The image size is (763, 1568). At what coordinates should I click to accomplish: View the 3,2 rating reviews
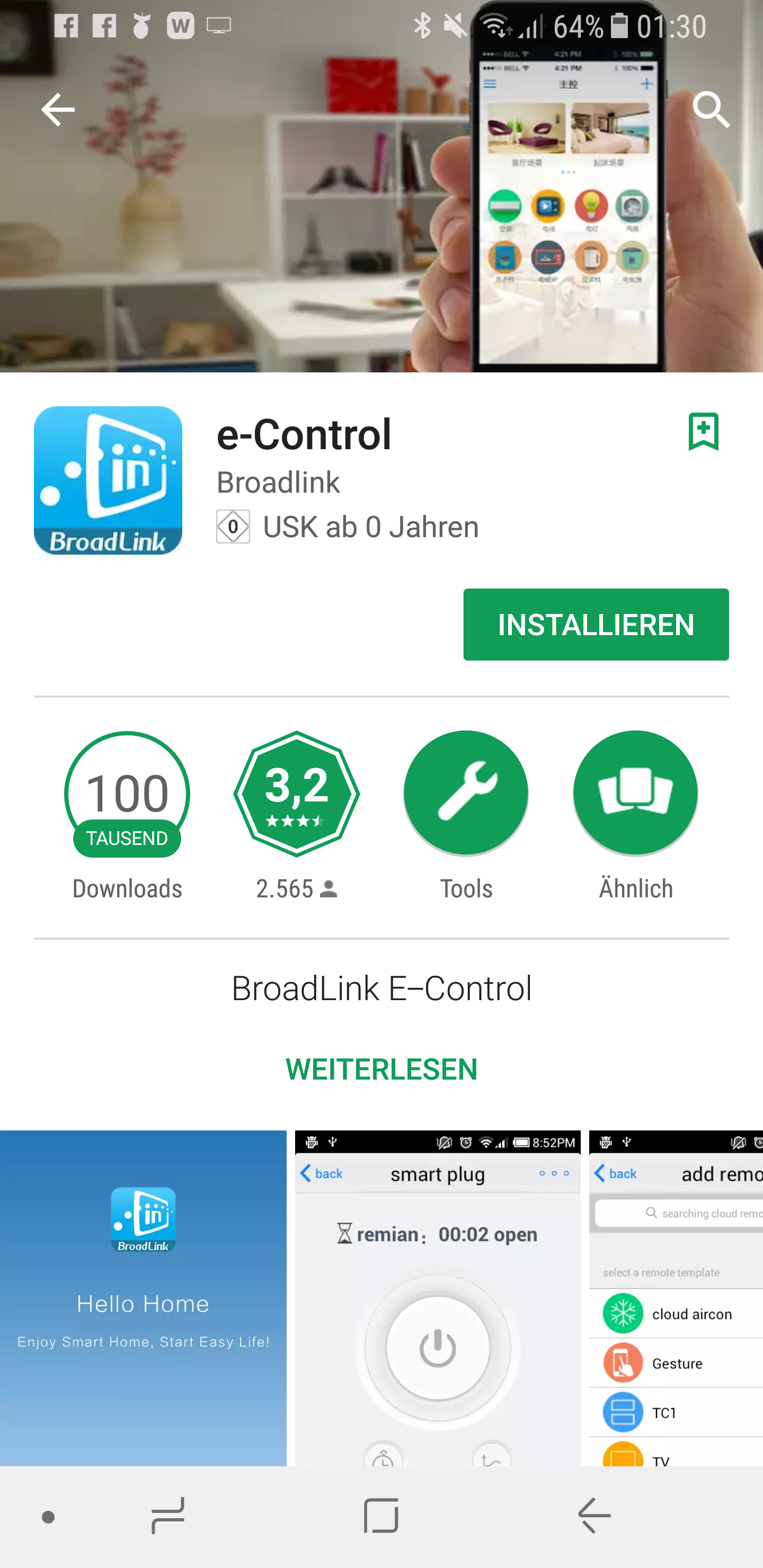click(x=297, y=794)
